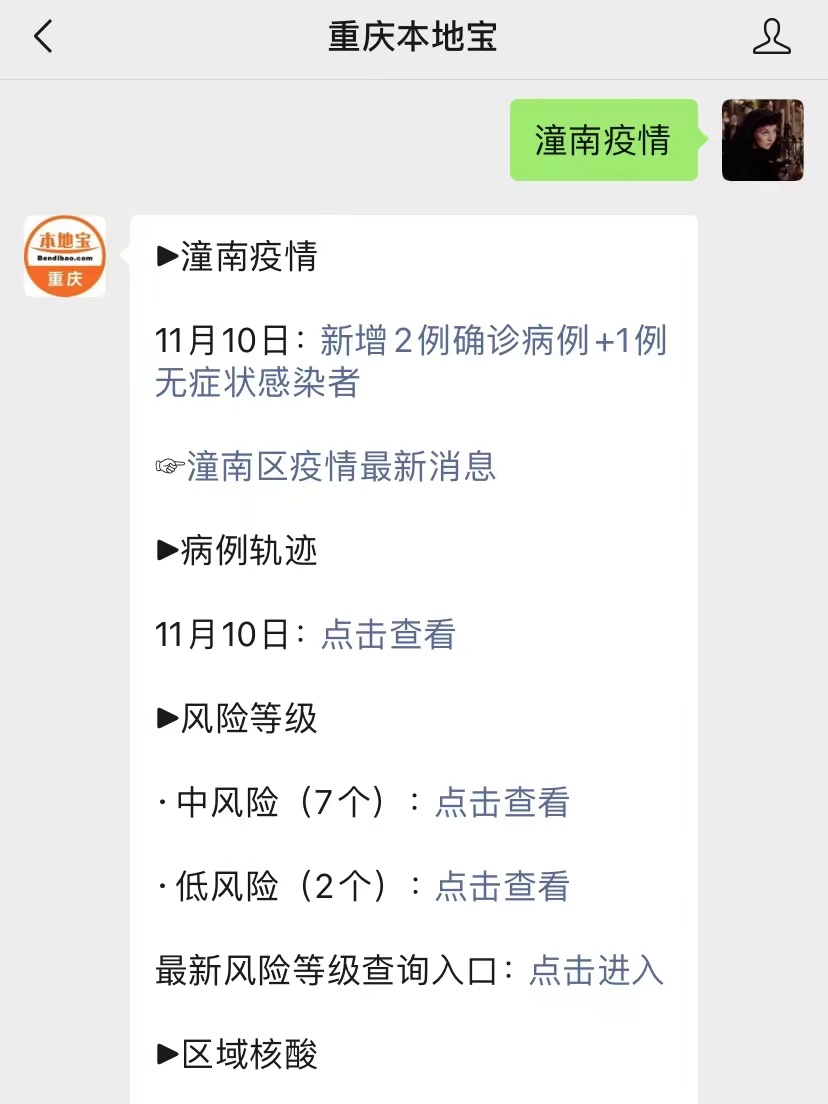Go back from 重庆本地宝 chat
Viewport: 828px width, 1104px height.
[43, 38]
